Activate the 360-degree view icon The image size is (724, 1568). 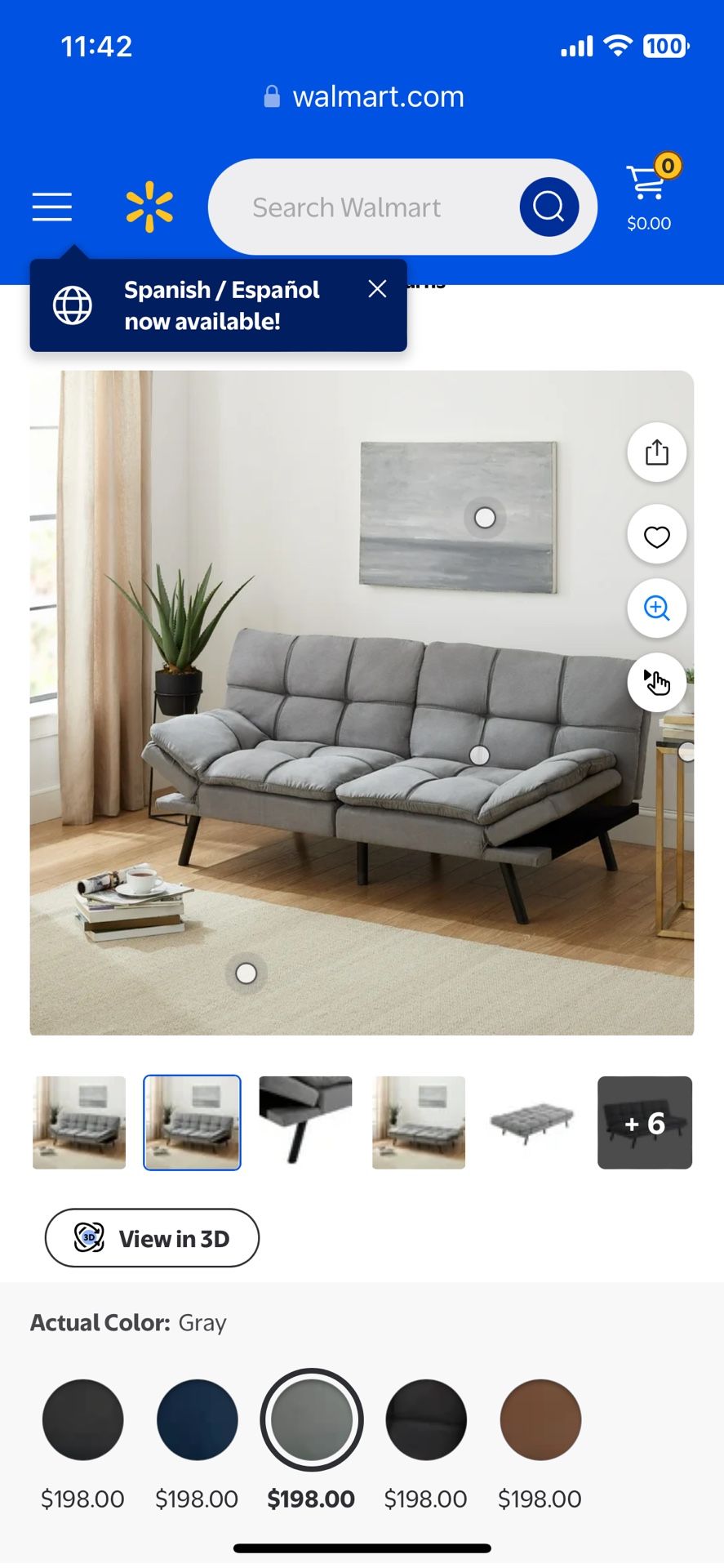pyautogui.click(x=656, y=682)
